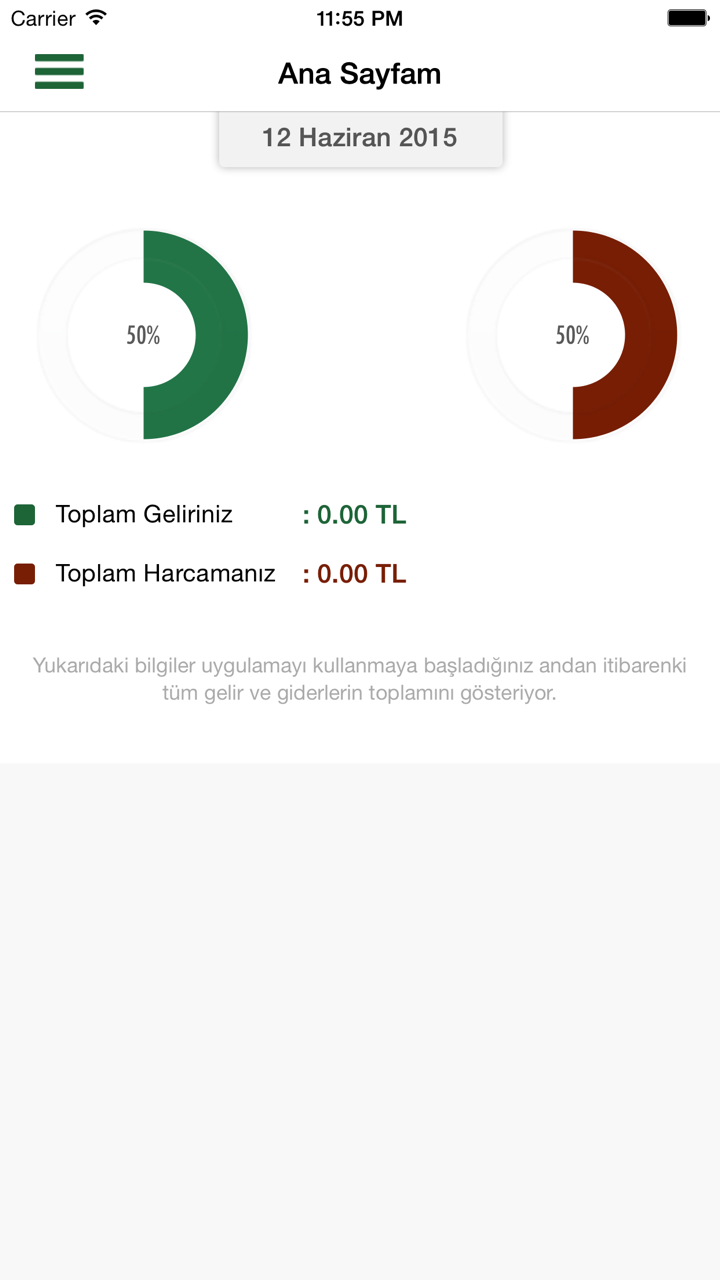Tap the Ana Sayfam title
Viewport: 720px width, 1280px height.
coord(359,73)
